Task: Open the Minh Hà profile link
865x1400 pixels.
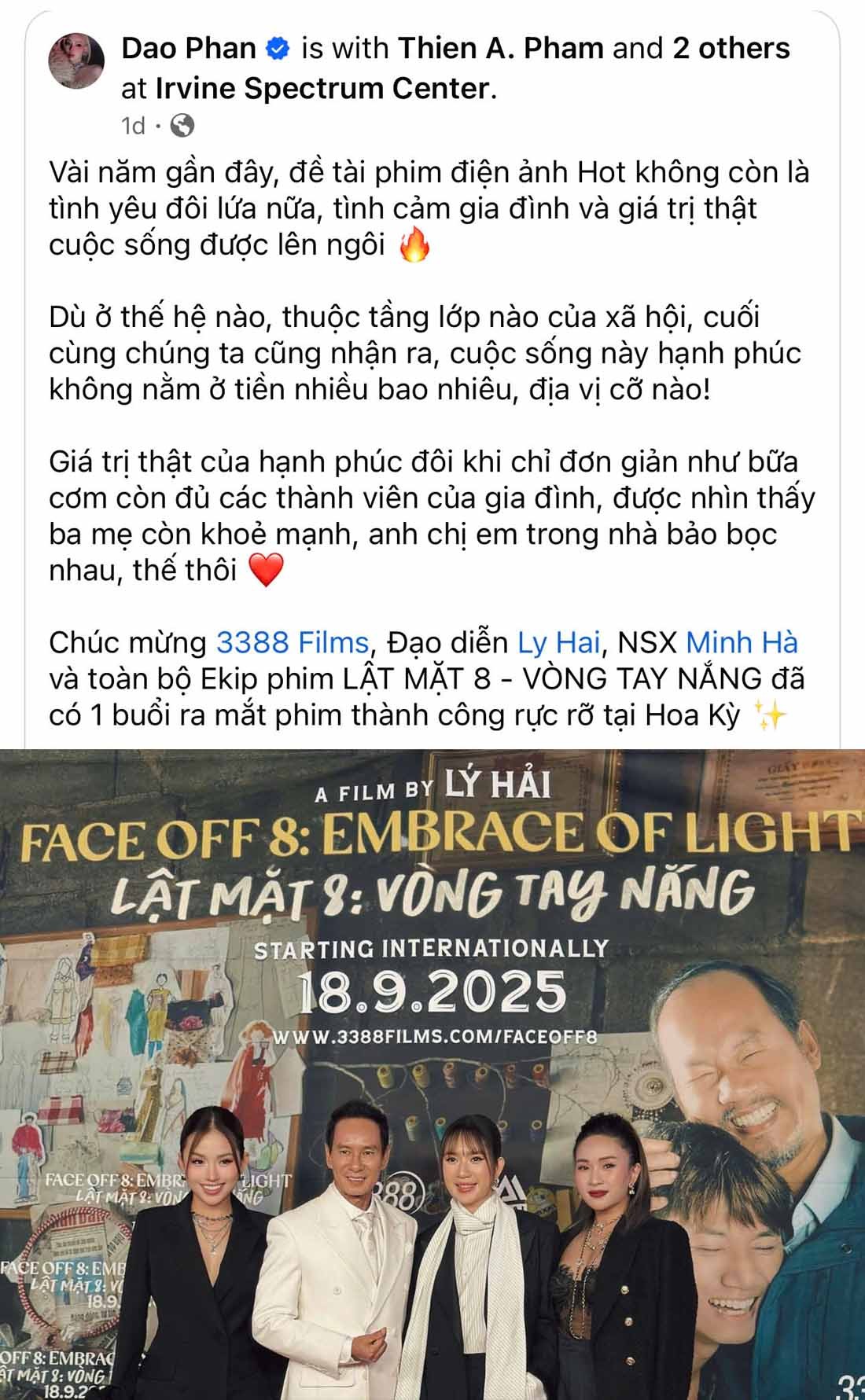Action: point(742,643)
